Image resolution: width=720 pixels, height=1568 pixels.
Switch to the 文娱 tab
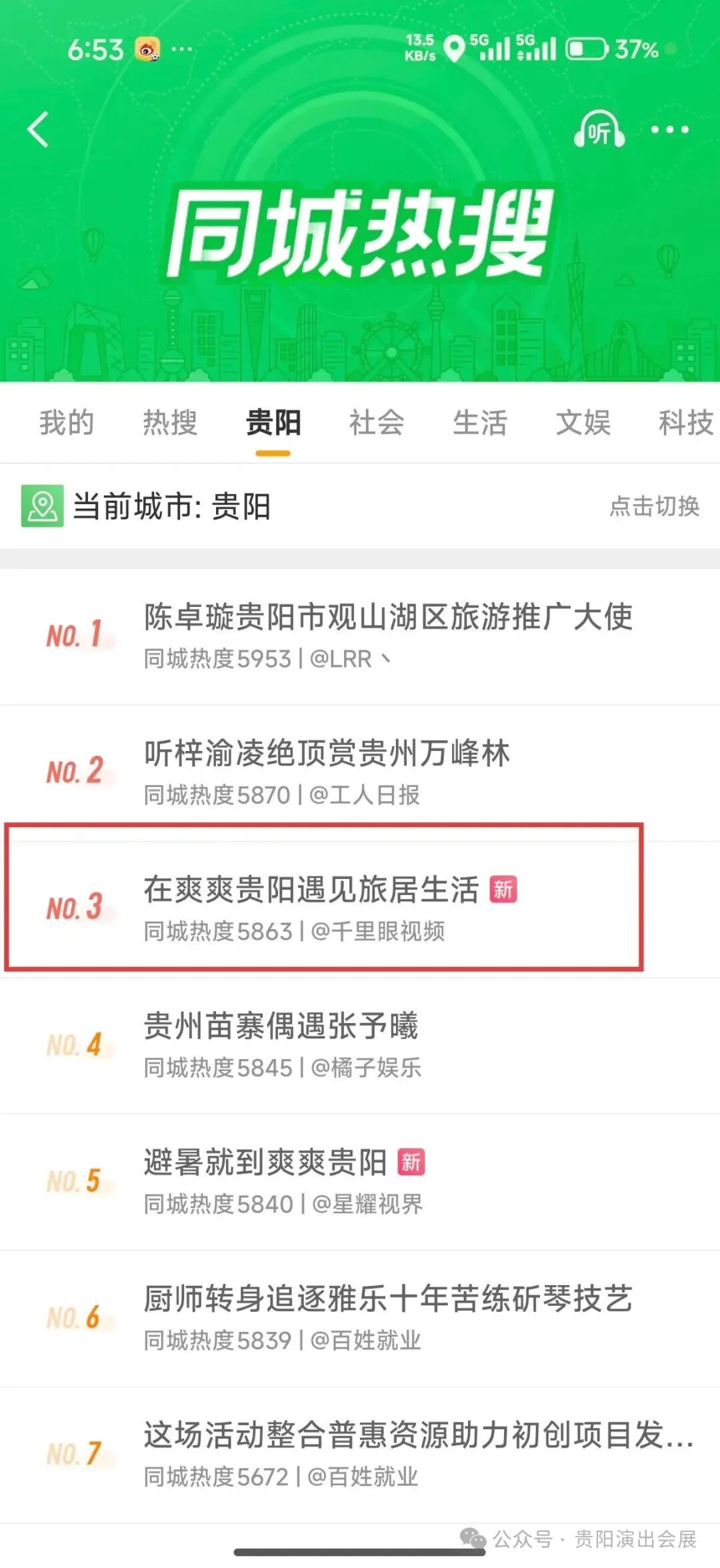click(583, 423)
